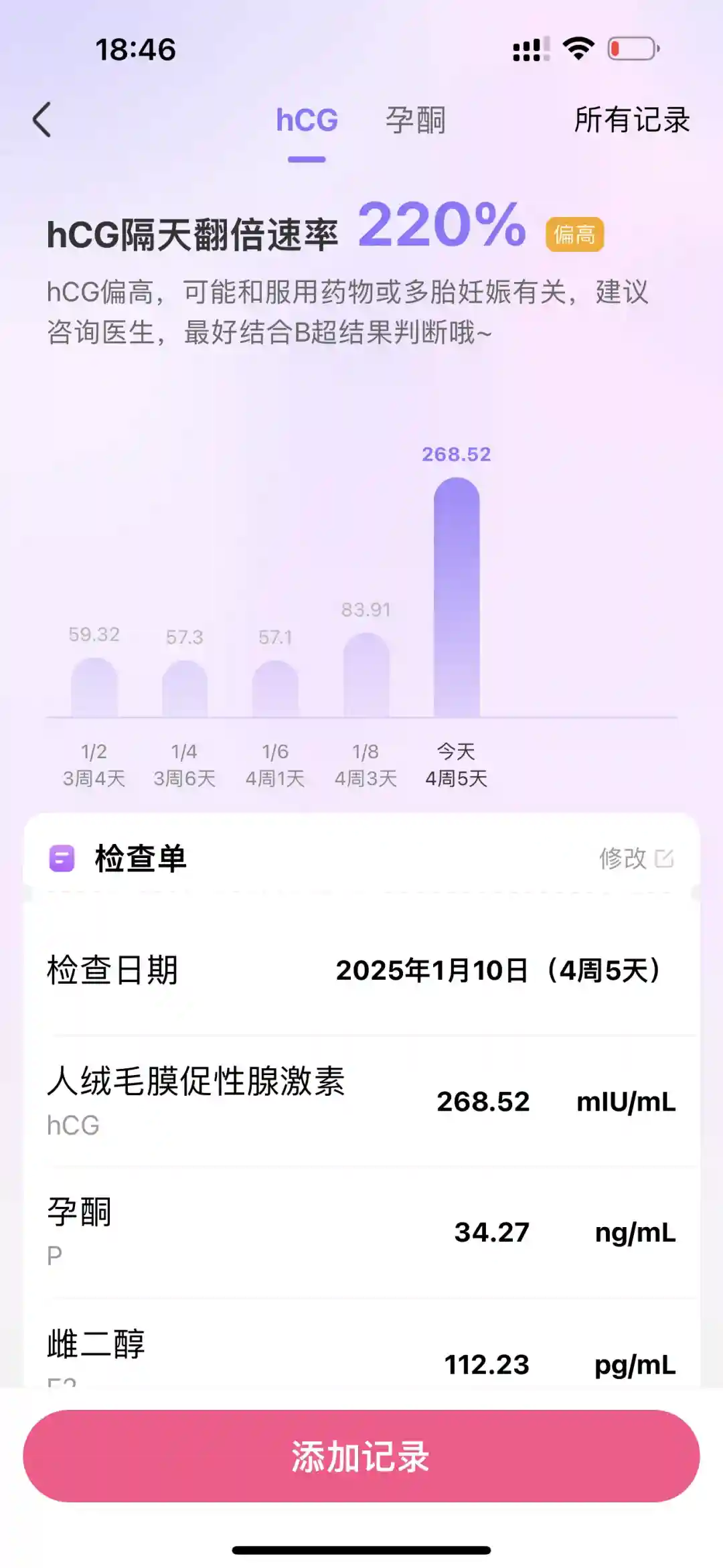Tap 修改 to edit the 检查单

pos(635,858)
